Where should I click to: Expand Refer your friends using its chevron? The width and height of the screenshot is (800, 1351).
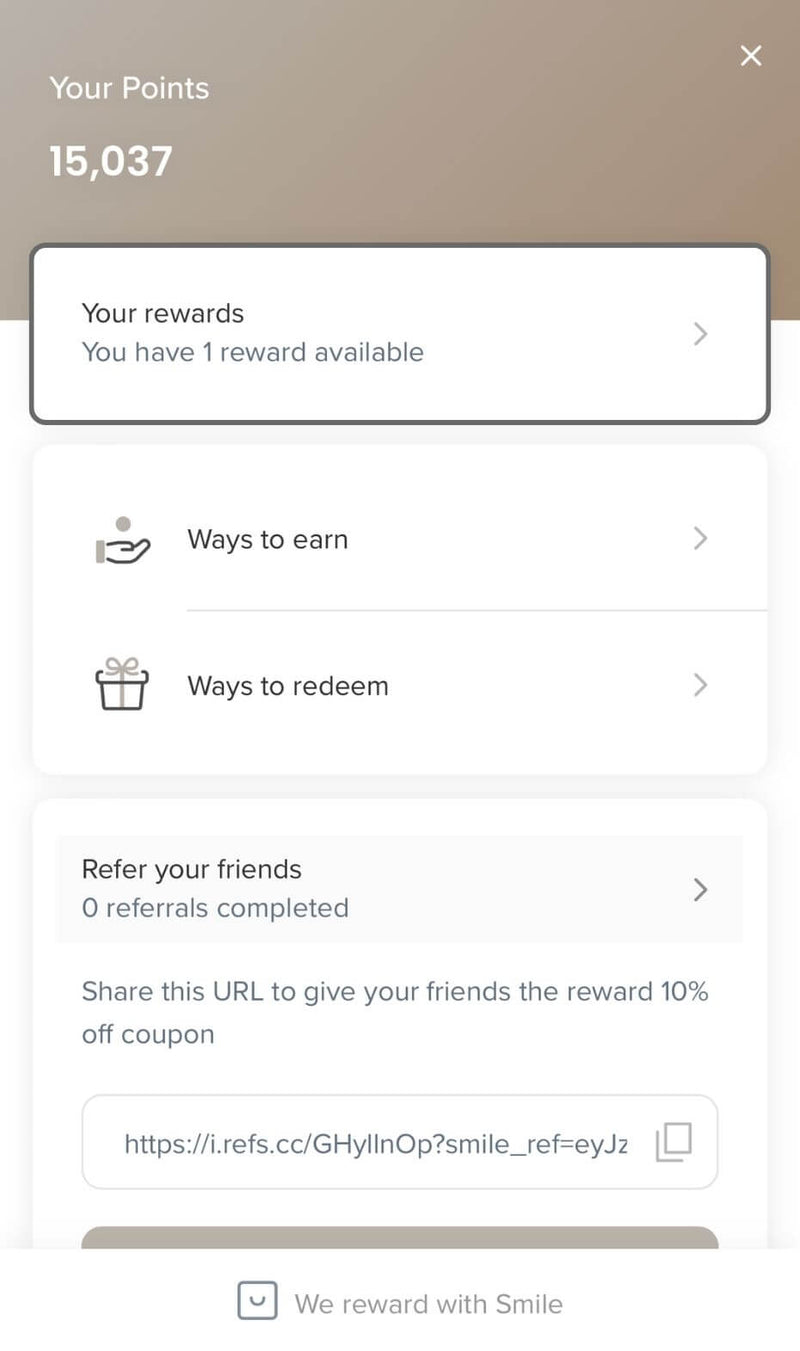[x=700, y=890]
